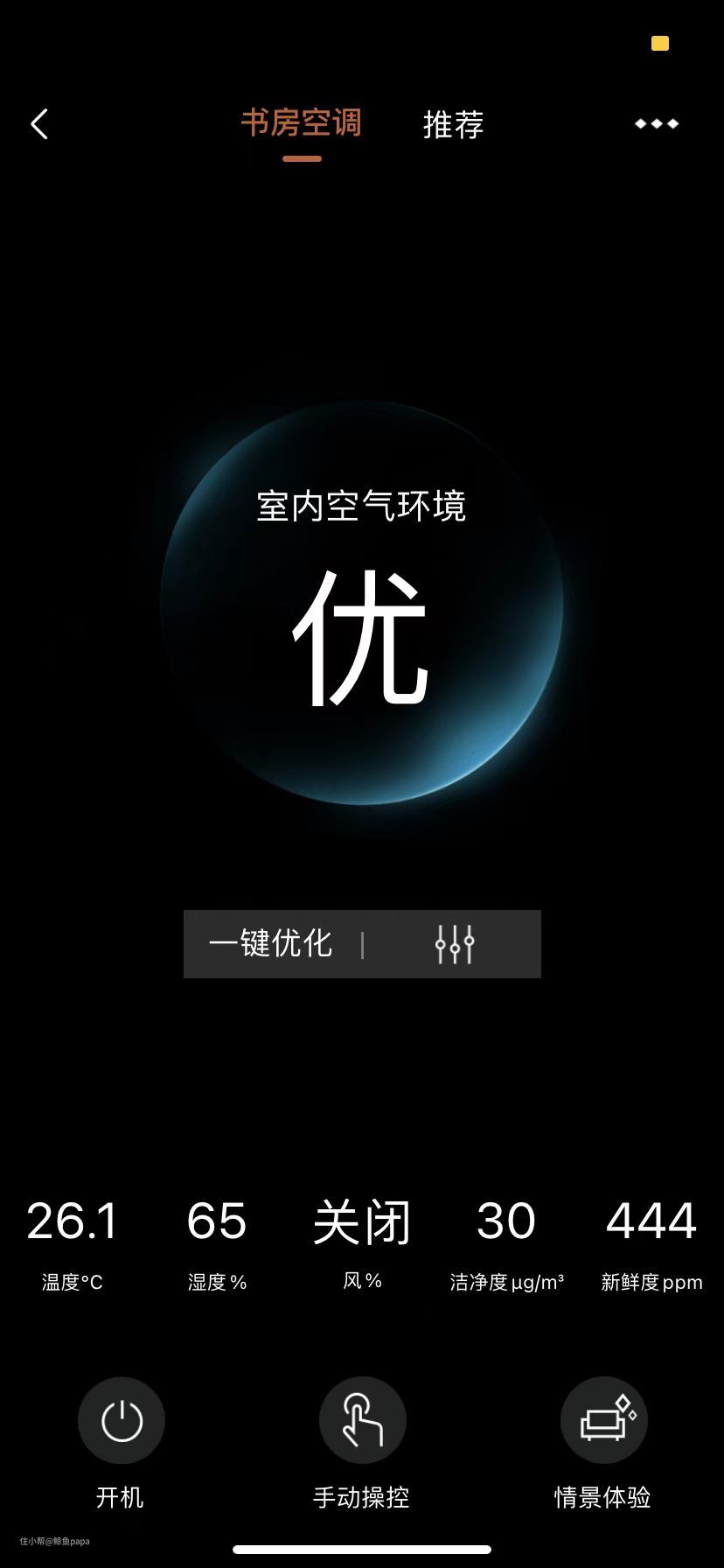Viewport: 724px width, 1568px height.
Task: Open the three-diamond overflow menu
Action: click(657, 124)
